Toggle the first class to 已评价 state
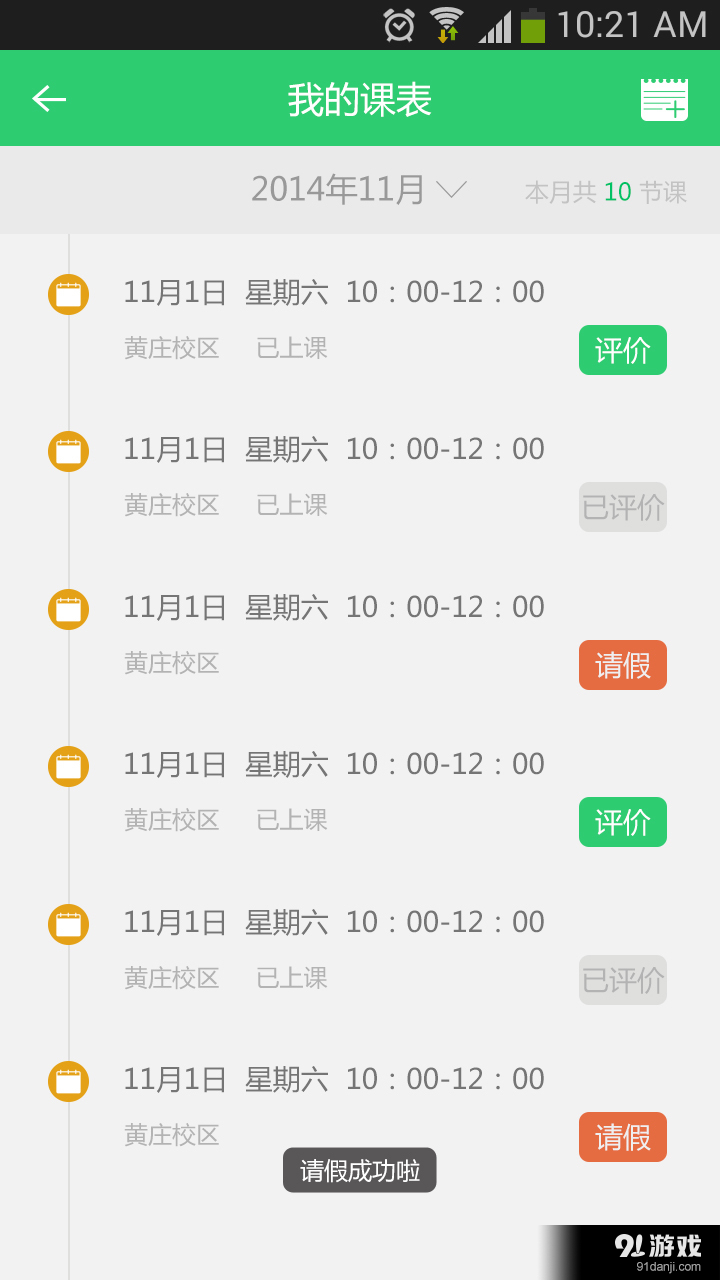Image resolution: width=720 pixels, height=1280 pixels. coord(622,350)
